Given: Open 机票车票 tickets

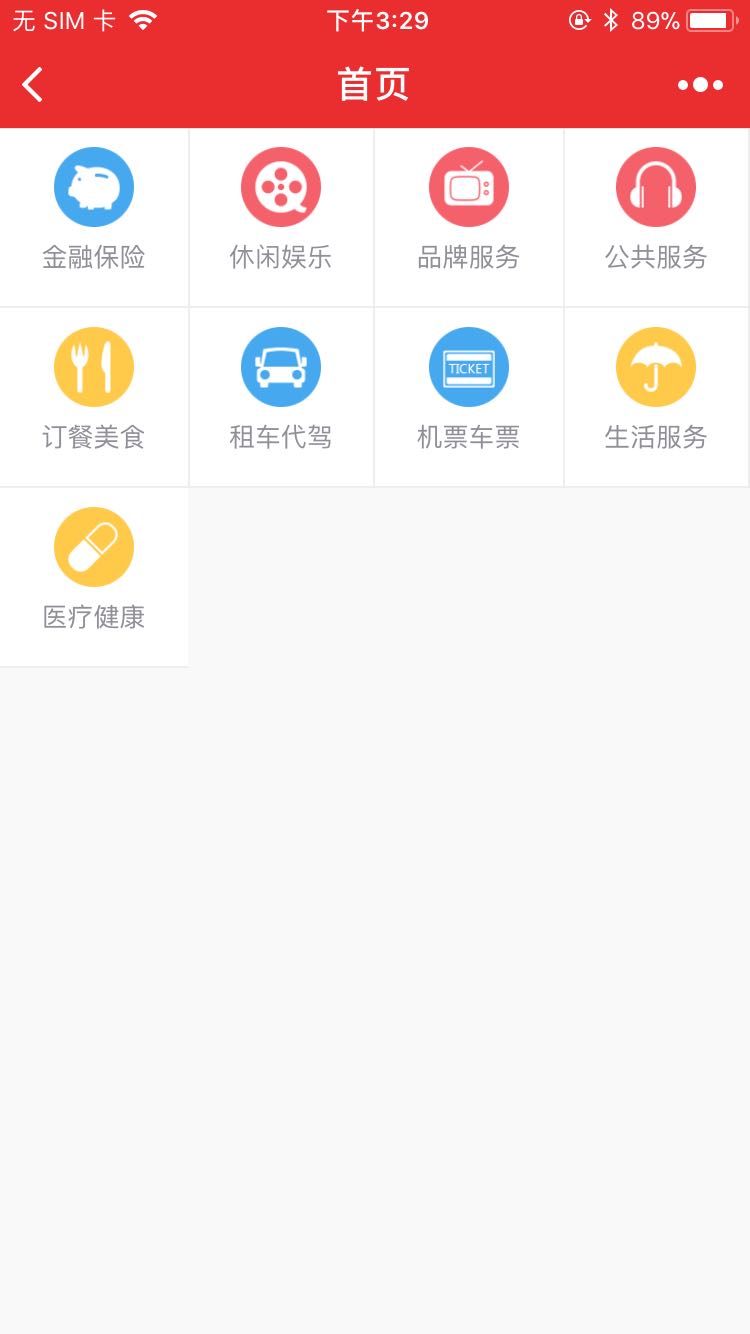Looking at the screenshot, I should pos(469,397).
